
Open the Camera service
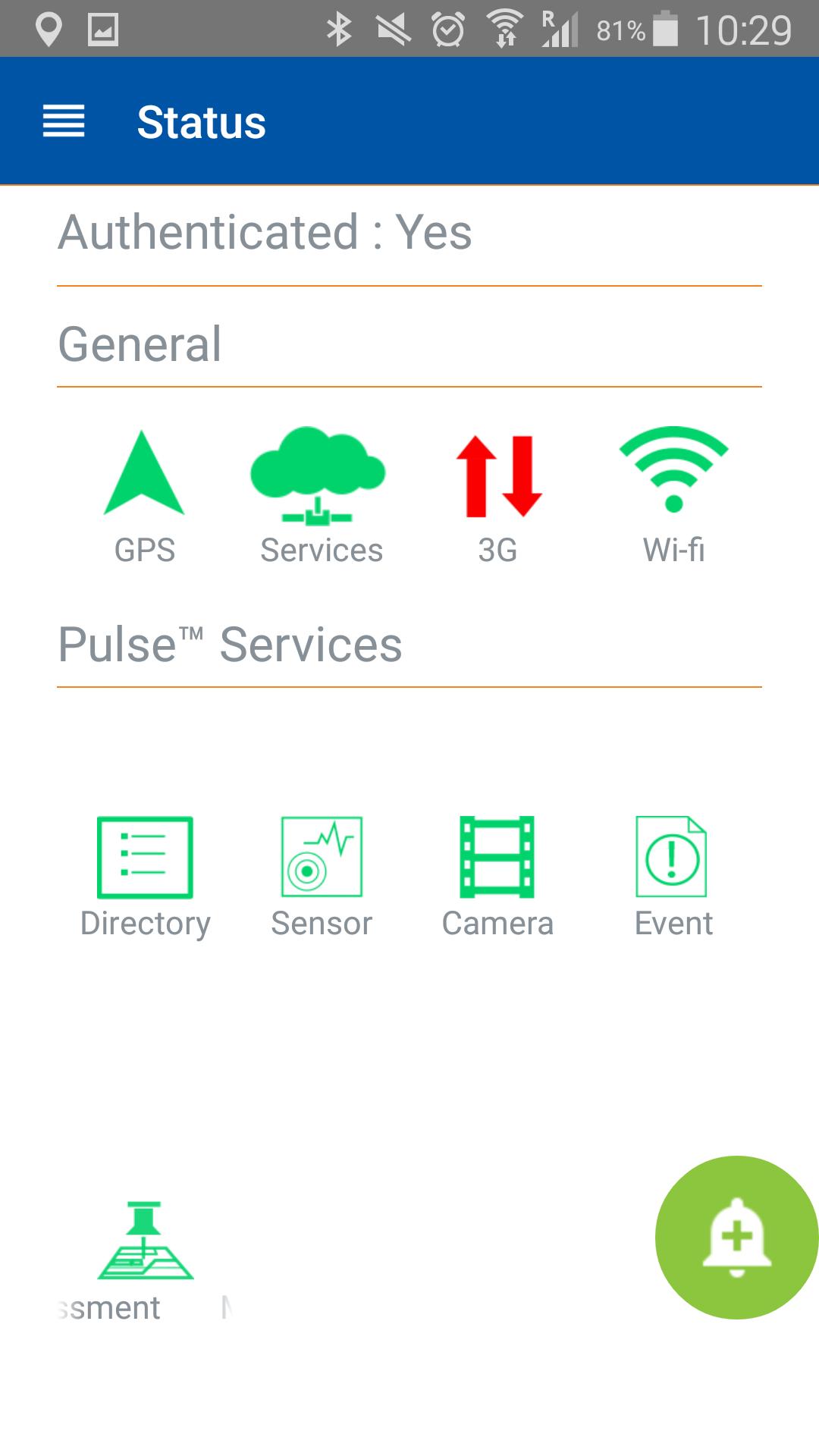[497, 858]
